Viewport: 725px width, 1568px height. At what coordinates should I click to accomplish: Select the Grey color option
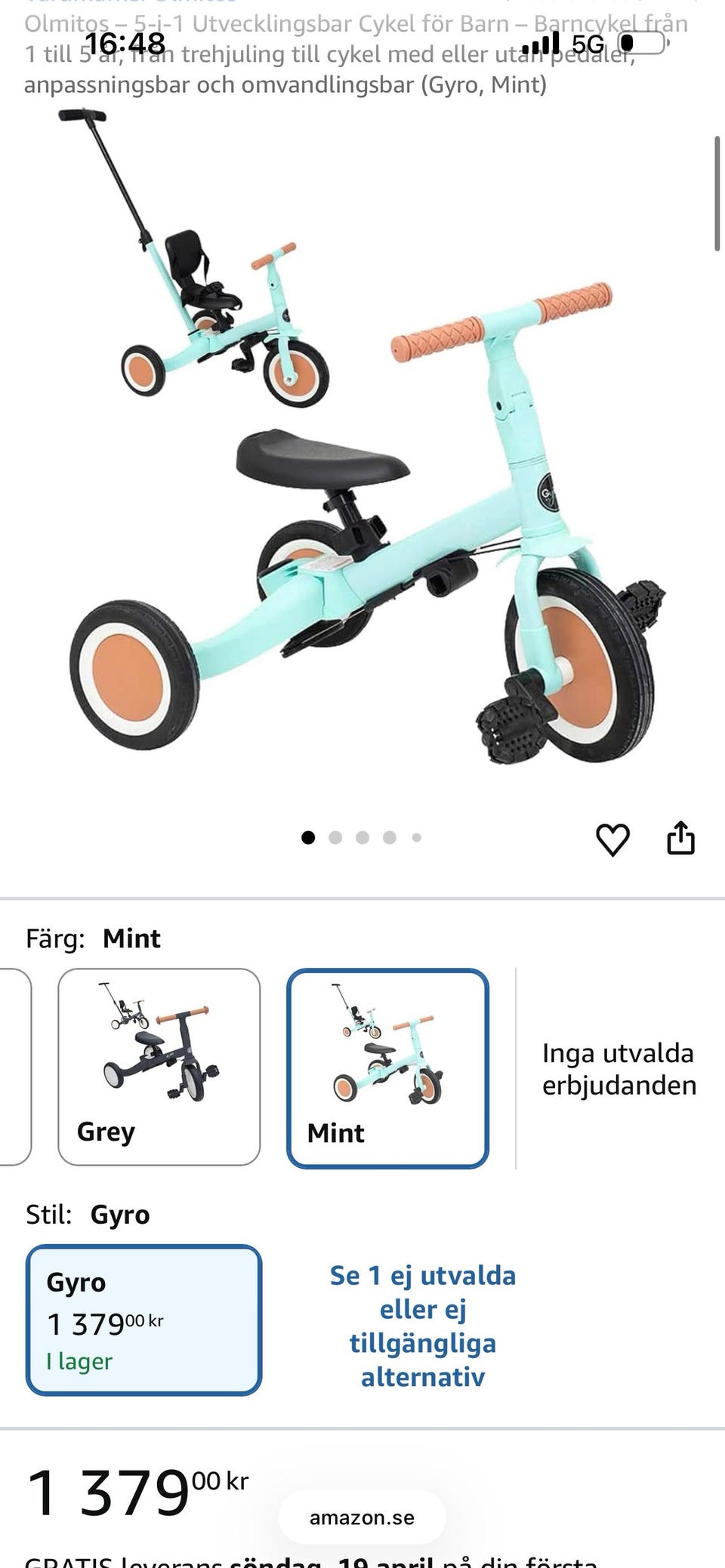[x=159, y=1067]
